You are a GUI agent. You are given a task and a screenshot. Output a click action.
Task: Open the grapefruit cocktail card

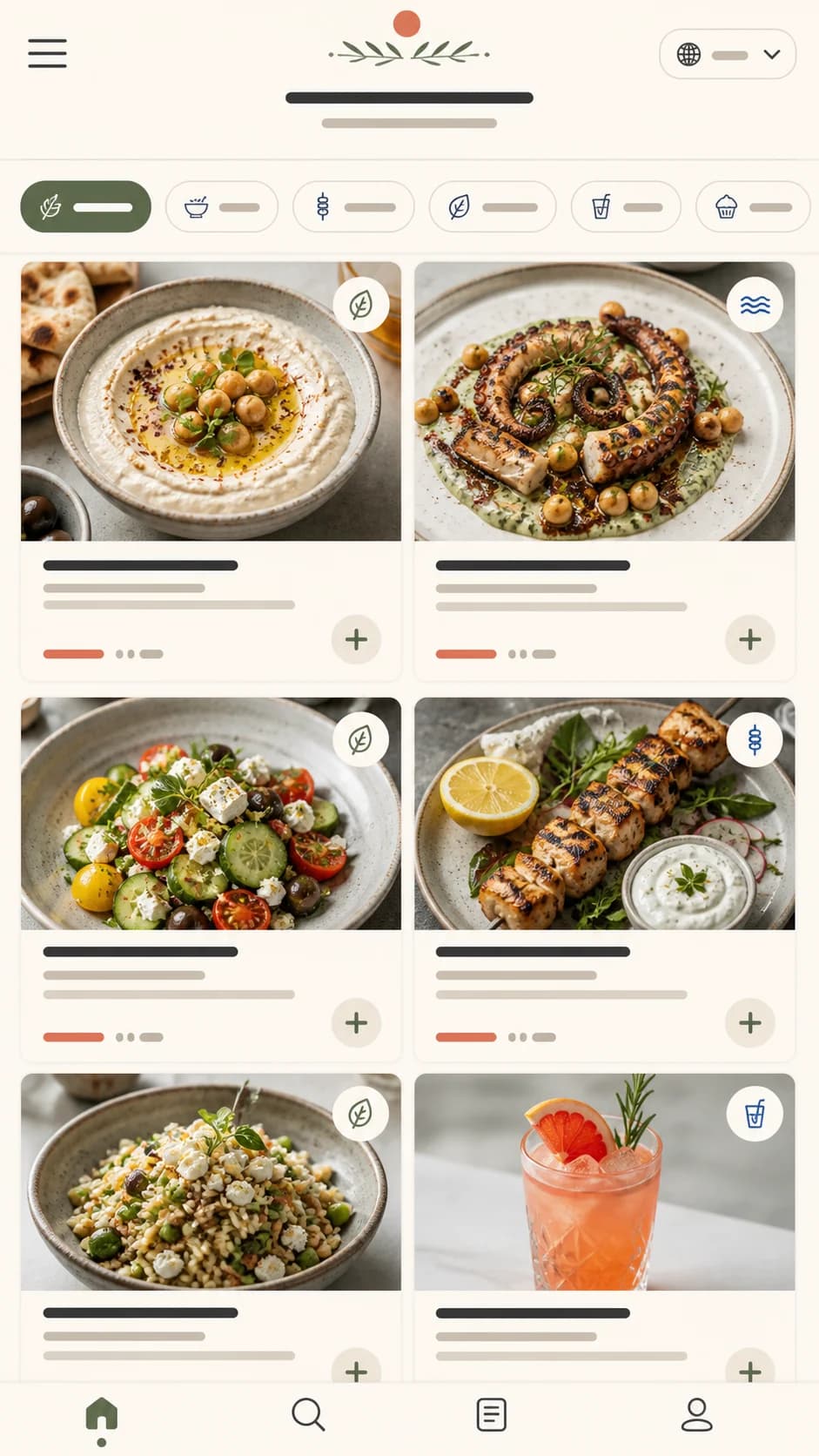pos(604,1228)
